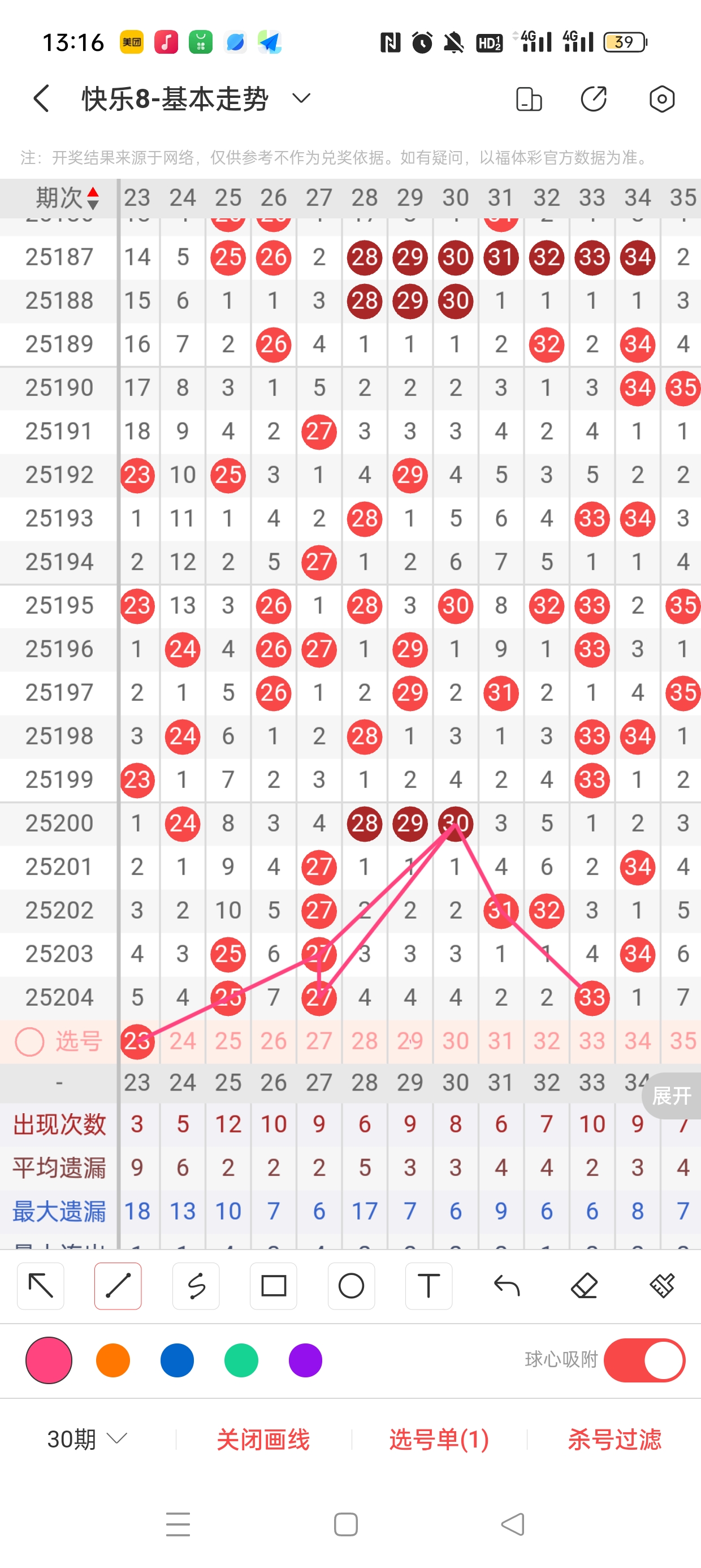Image resolution: width=701 pixels, height=1568 pixels.
Task: Open 杀号过滤 filter
Action: click(615, 1439)
